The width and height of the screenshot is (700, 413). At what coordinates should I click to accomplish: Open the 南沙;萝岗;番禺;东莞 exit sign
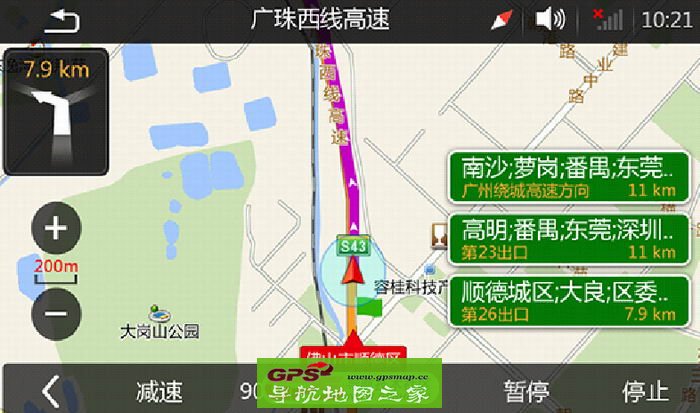point(569,177)
